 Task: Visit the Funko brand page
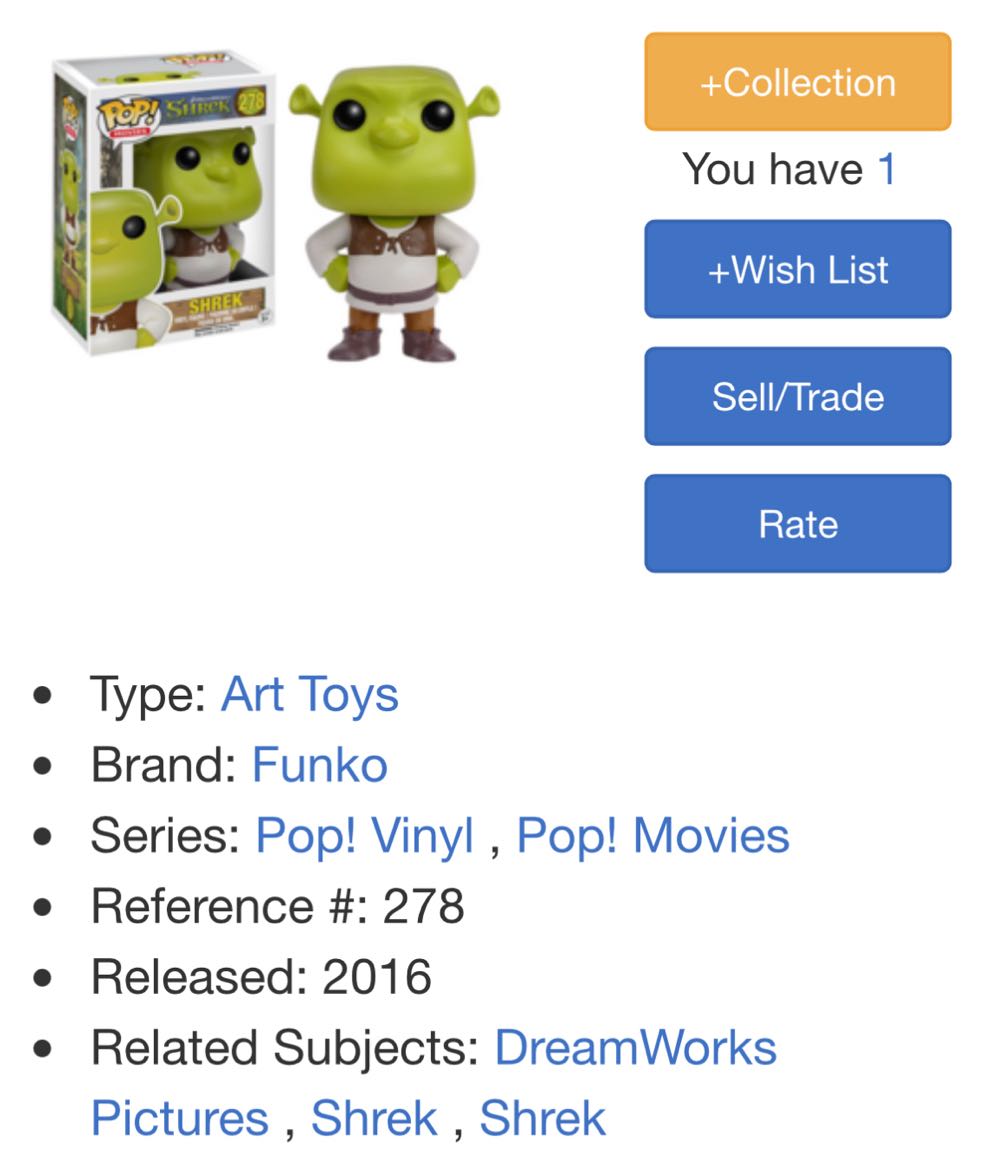pos(320,764)
